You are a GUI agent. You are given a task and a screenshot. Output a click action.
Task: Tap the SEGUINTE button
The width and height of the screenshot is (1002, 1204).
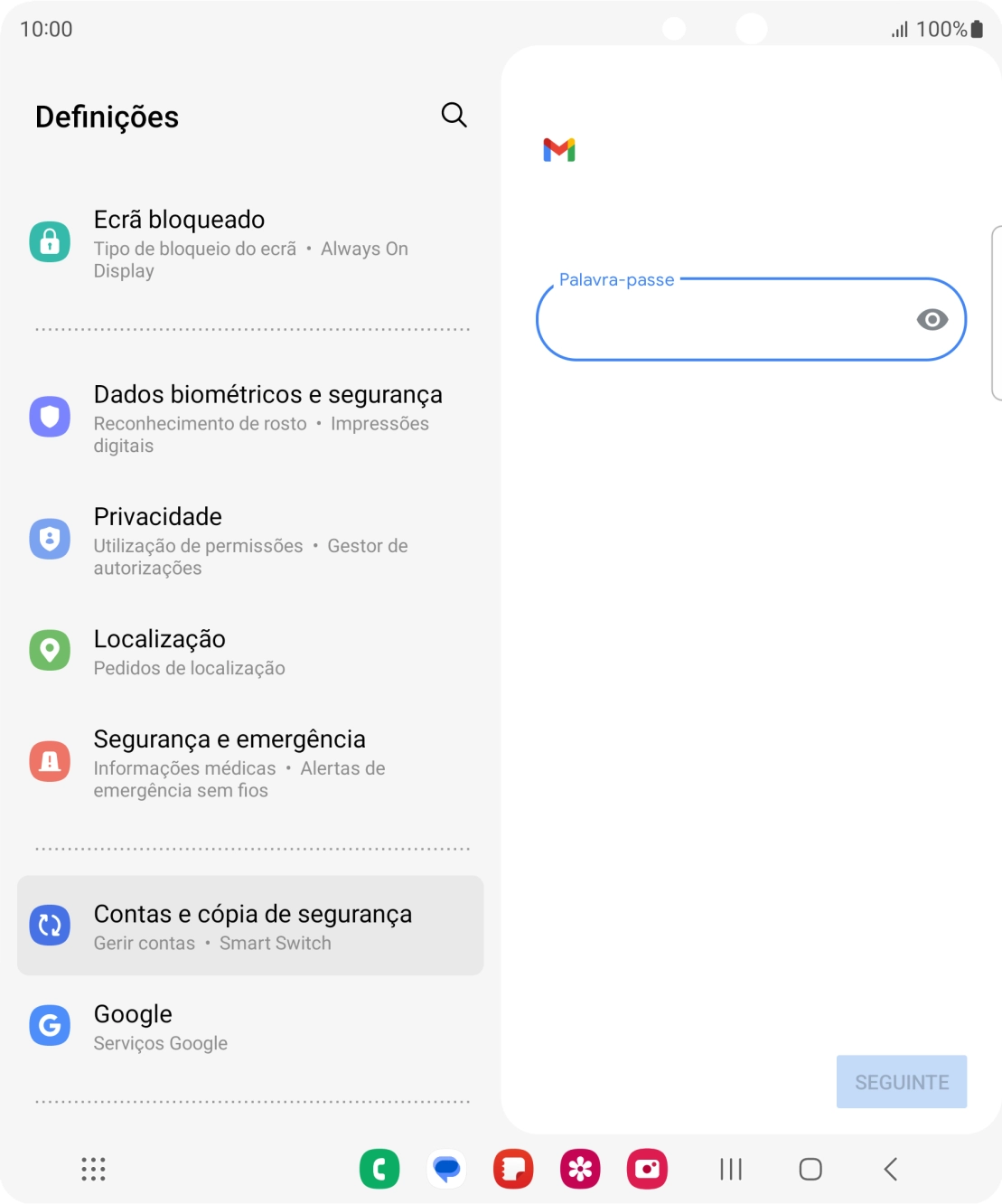pyautogui.click(x=901, y=1081)
